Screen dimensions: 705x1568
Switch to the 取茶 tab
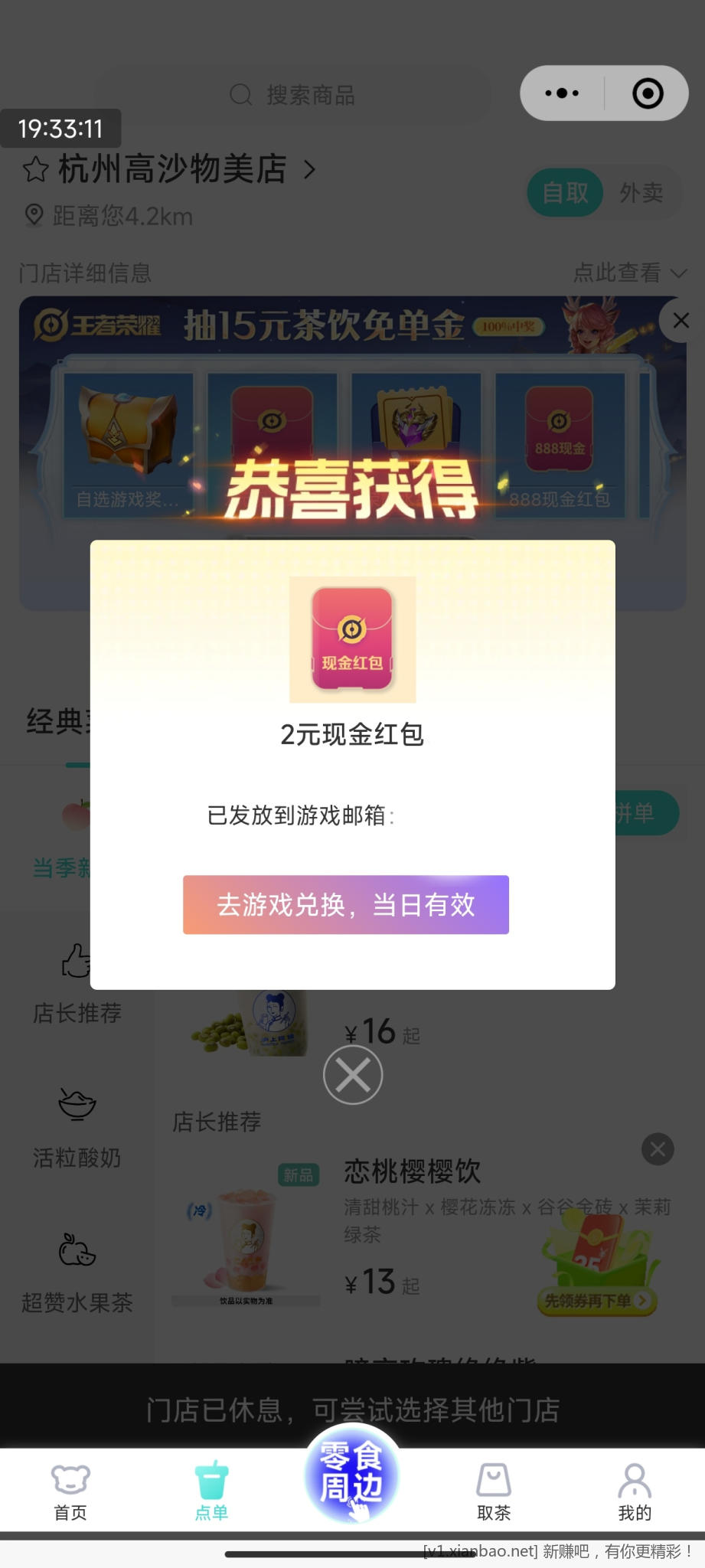[x=493, y=1490]
